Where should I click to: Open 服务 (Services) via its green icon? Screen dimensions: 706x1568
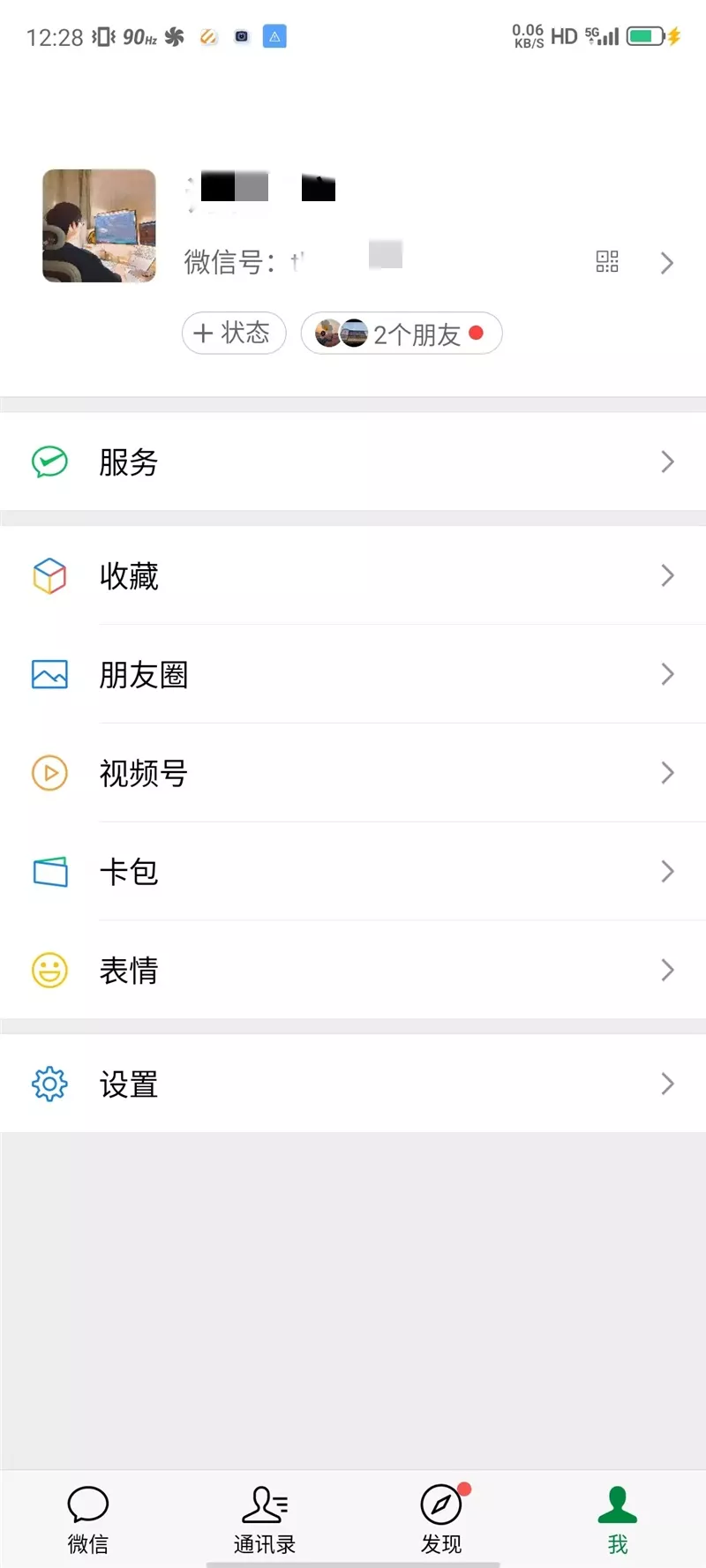(49, 461)
